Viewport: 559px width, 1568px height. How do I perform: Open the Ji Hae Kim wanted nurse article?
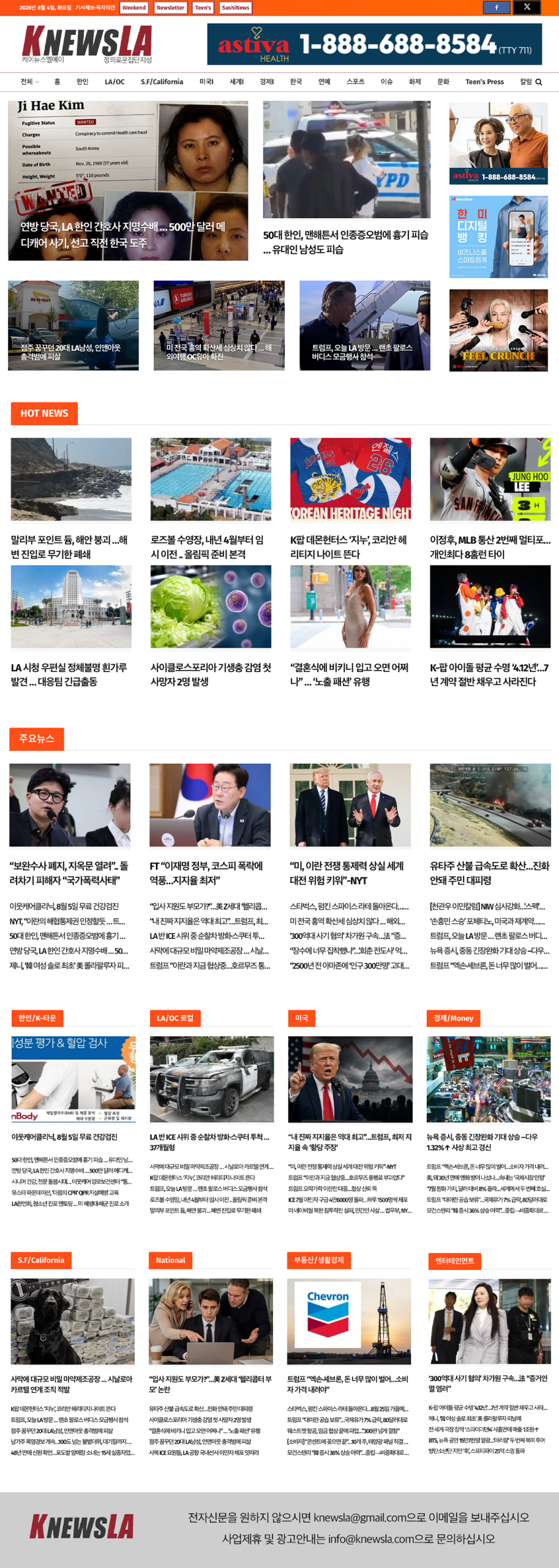pyautogui.click(x=128, y=181)
